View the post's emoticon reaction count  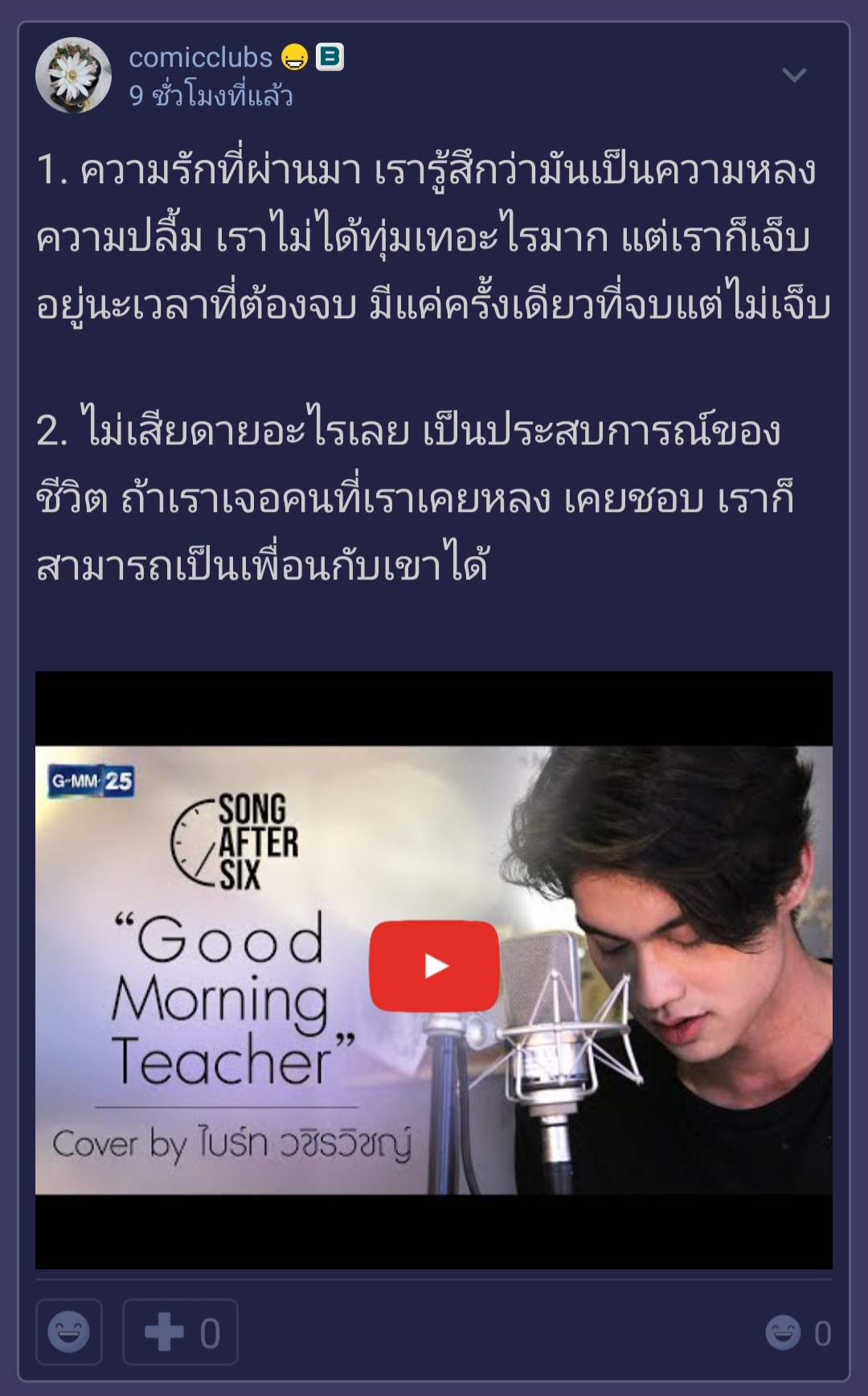click(798, 1333)
